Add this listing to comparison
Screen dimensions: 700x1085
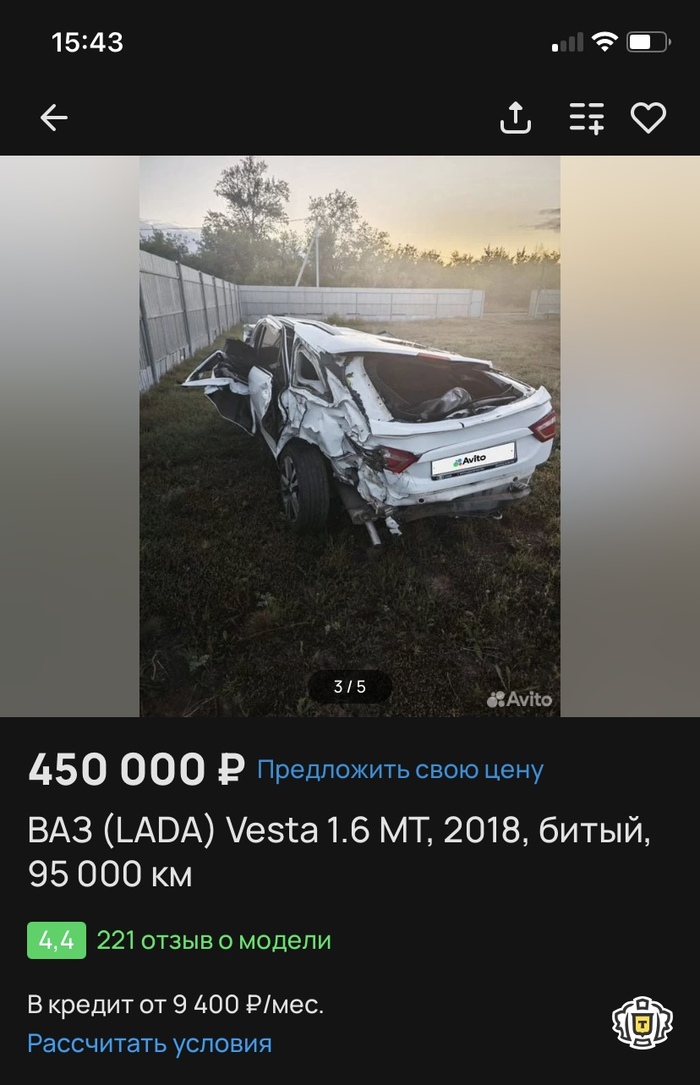click(x=587, y=118)
